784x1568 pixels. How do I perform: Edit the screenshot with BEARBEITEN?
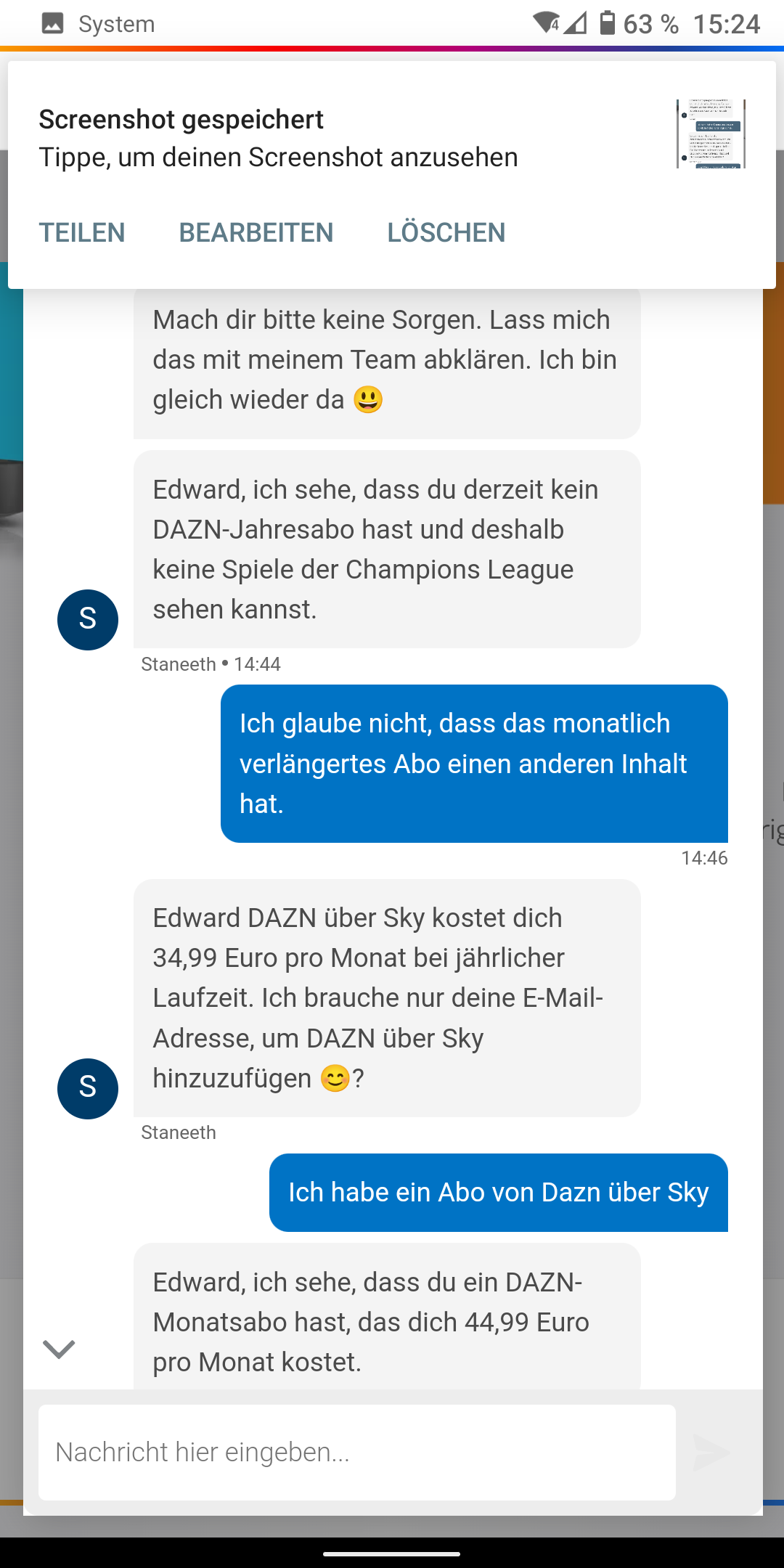(256, 232)
